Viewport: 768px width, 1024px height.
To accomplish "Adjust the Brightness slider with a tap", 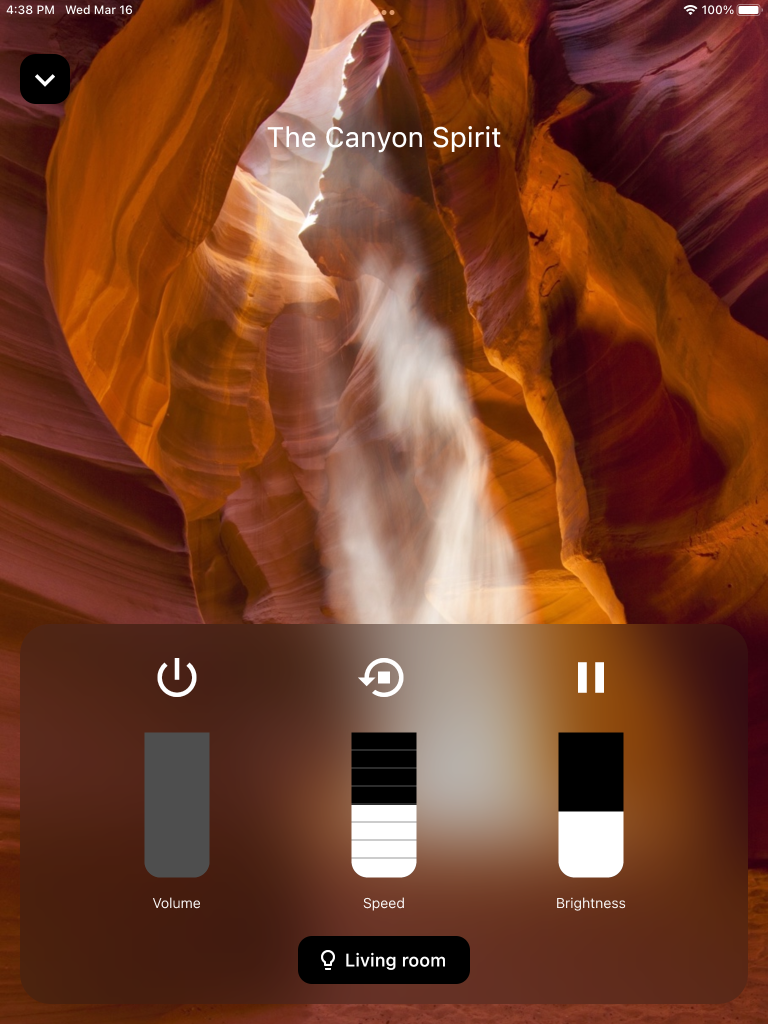I will (x=590, y=804).
